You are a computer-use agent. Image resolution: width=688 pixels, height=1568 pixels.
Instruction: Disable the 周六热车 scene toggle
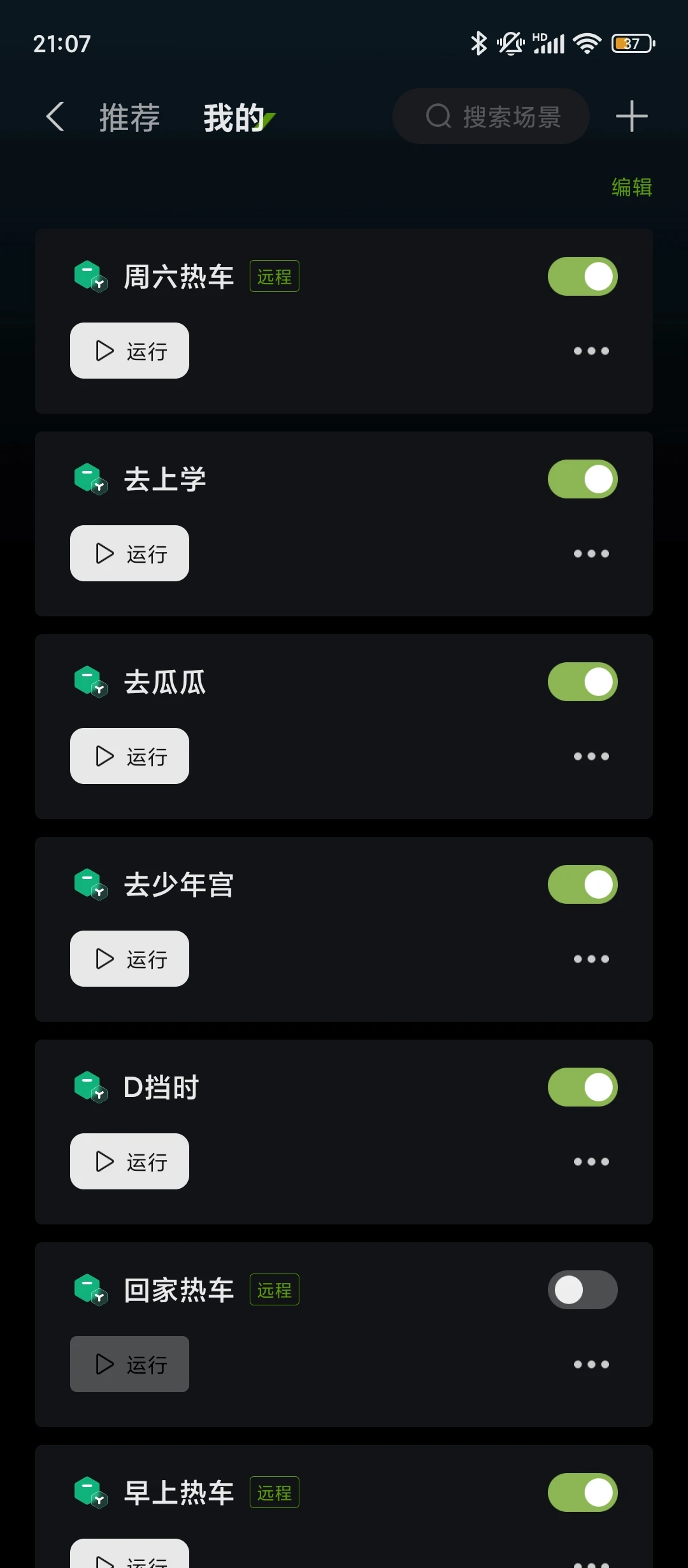click(x=582, y=277)
